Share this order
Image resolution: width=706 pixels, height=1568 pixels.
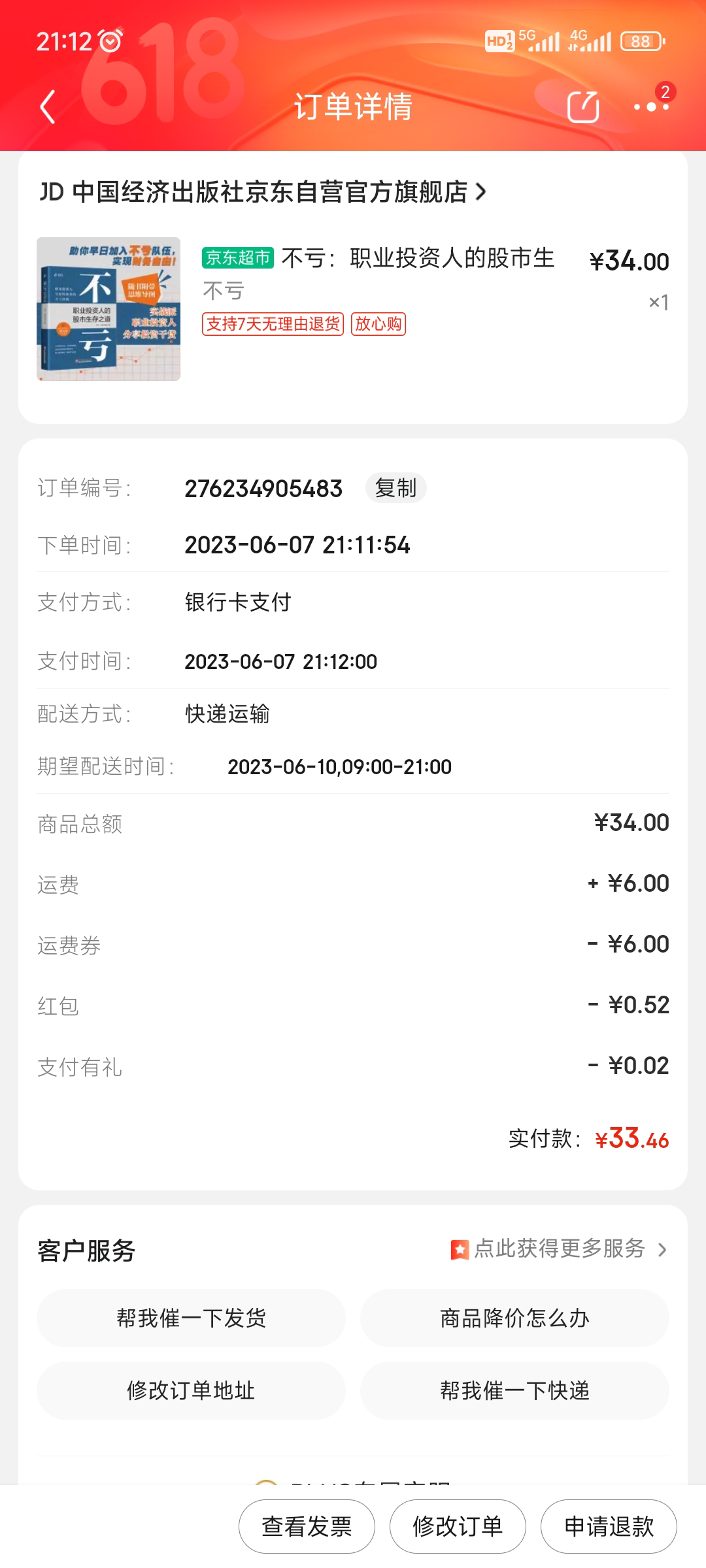(583, 107)
